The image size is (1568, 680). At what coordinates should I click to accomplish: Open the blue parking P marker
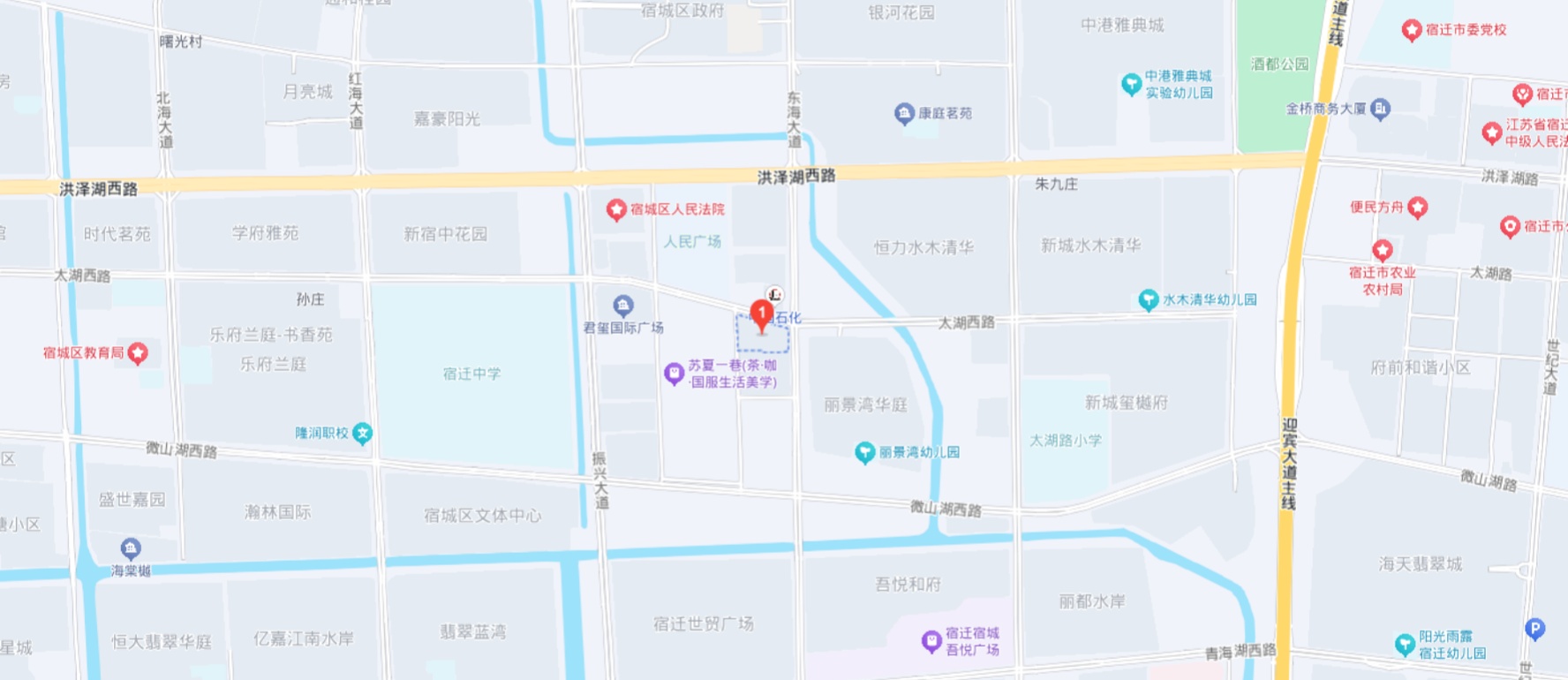1534,628
